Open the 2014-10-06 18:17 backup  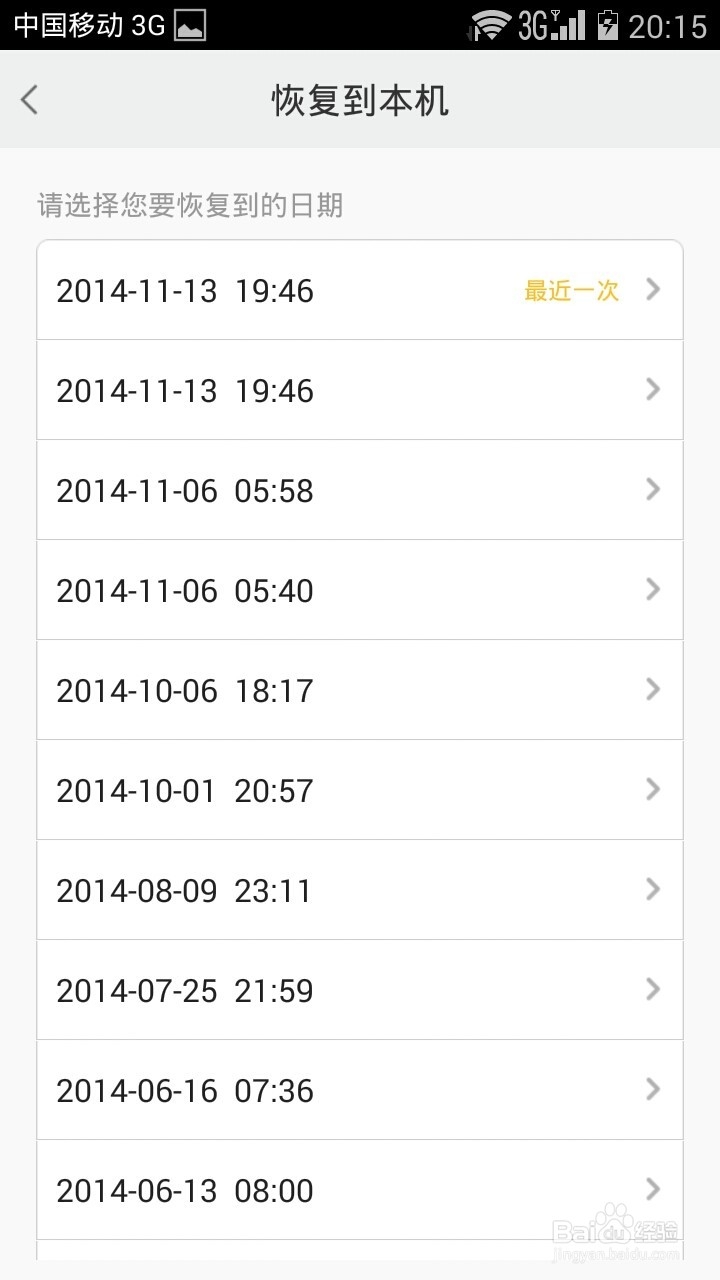[360, 690]
